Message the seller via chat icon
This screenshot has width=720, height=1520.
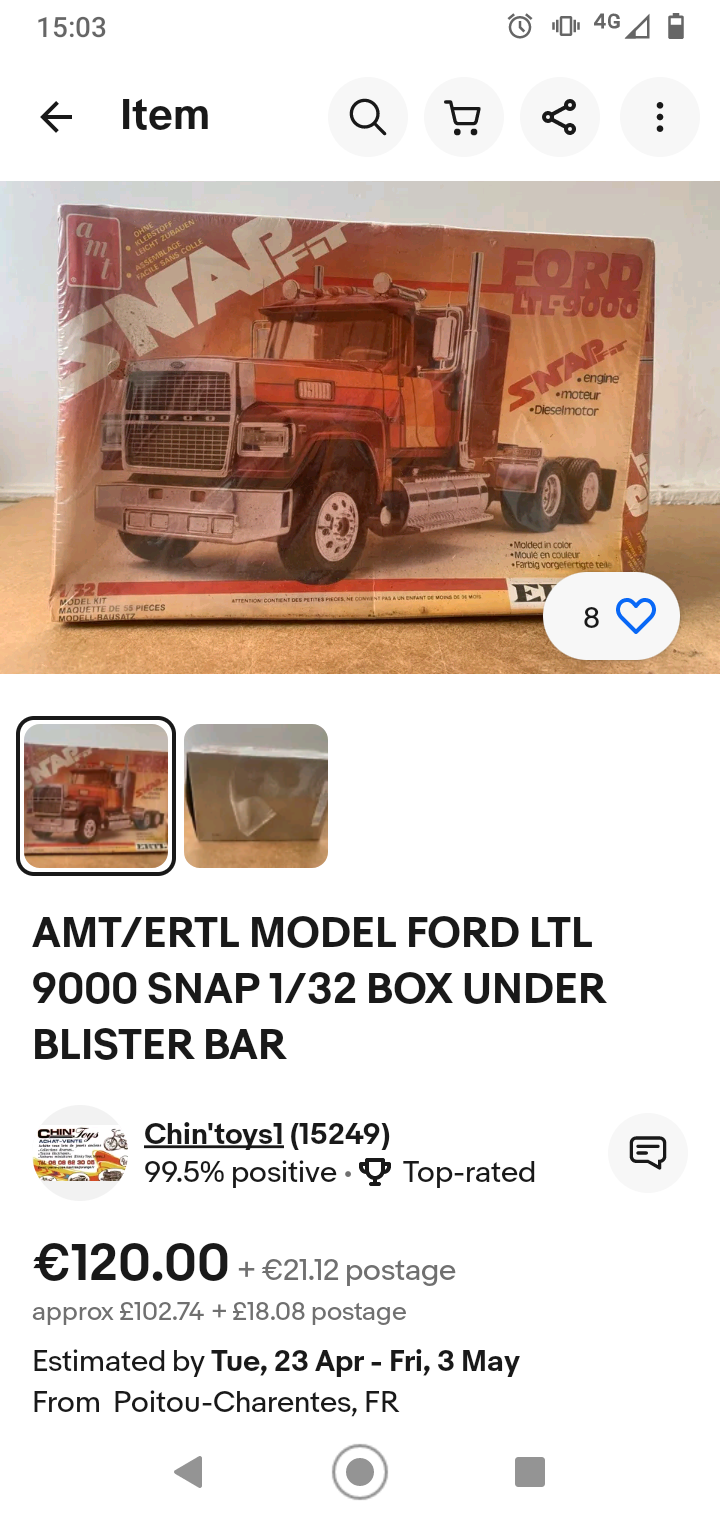pyautogui.click(x=648, y=1153)
